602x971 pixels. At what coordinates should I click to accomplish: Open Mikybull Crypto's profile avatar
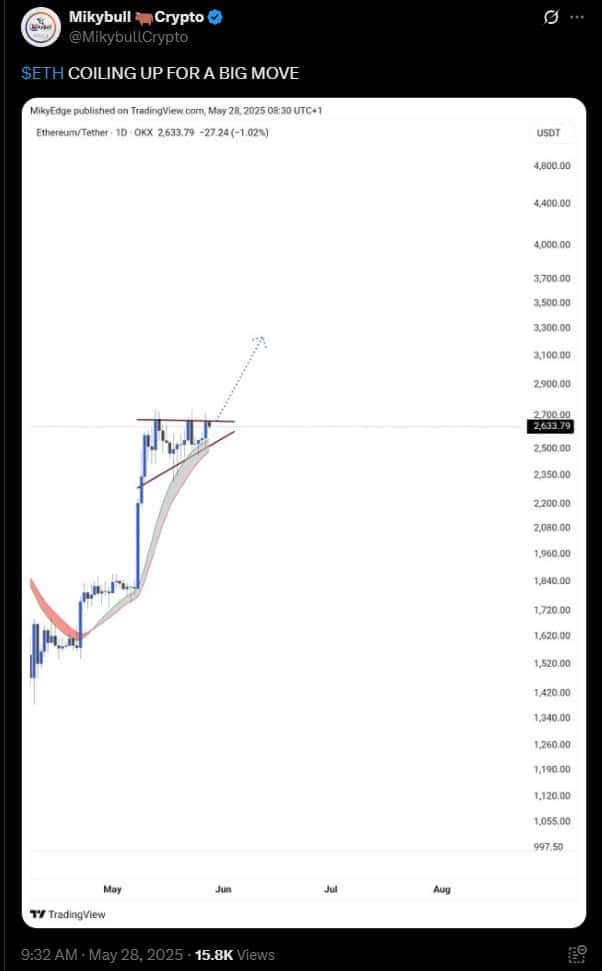tap(40, 27)
